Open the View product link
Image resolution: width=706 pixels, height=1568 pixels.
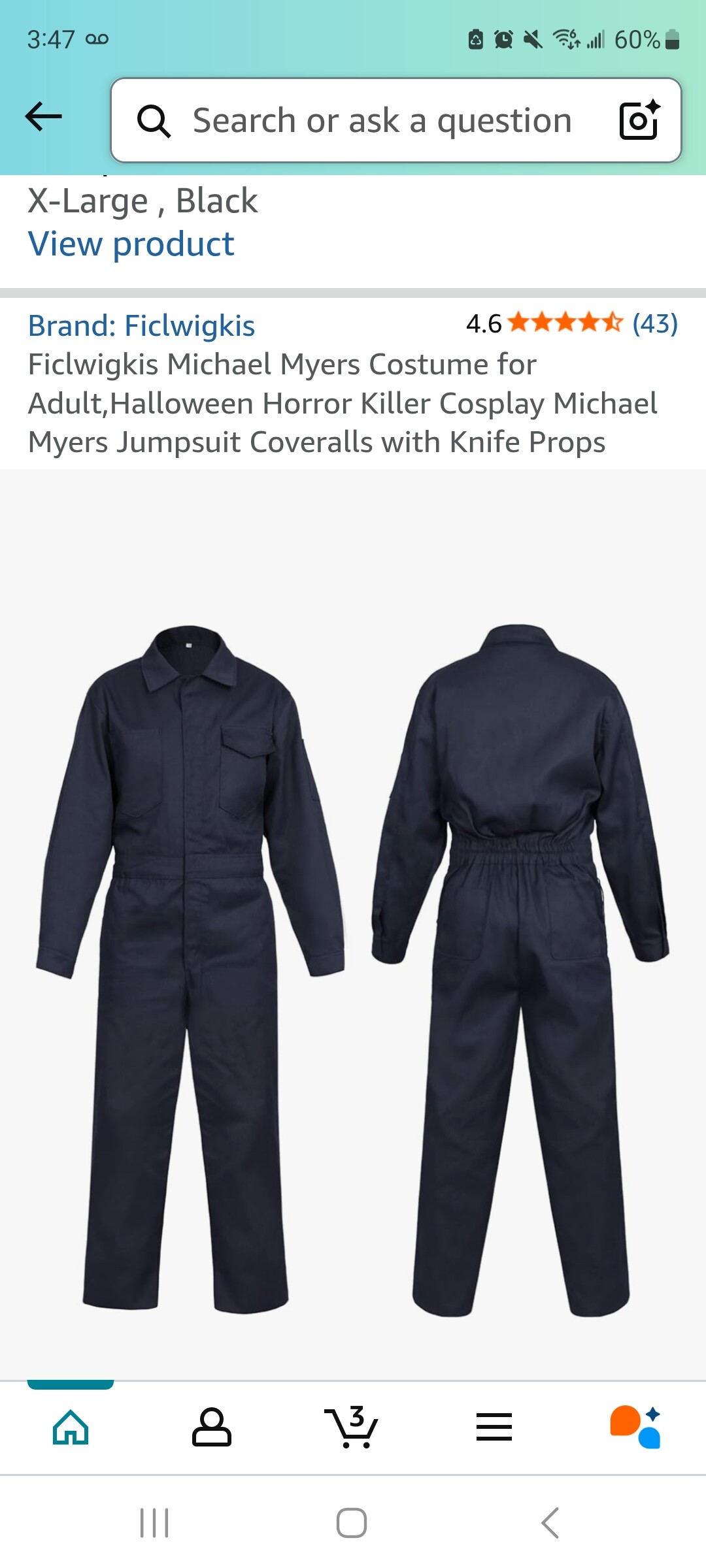click(131, 244)
